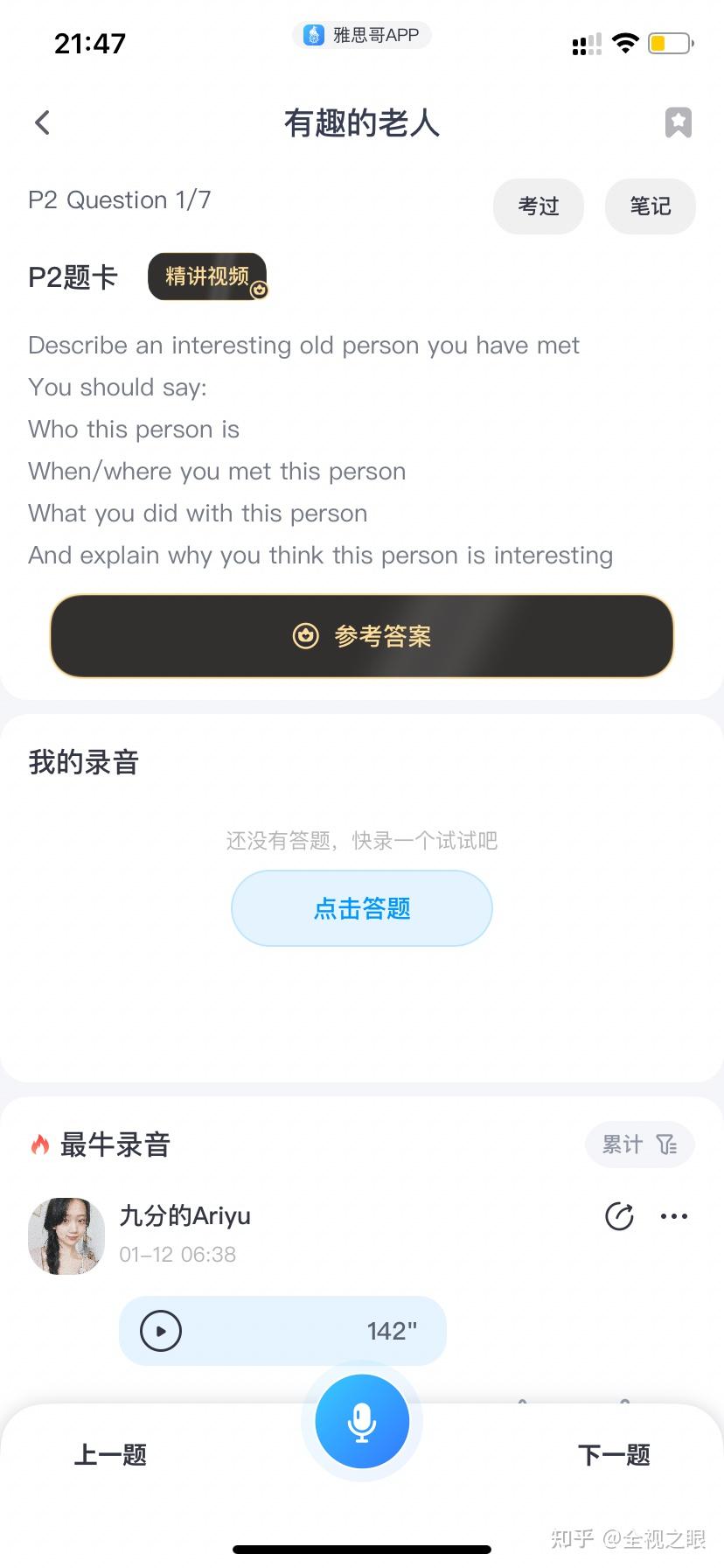Screen dimensions: 724x1568
Task: Tap 点击答题 to start answering
Action: coord(362,908)
